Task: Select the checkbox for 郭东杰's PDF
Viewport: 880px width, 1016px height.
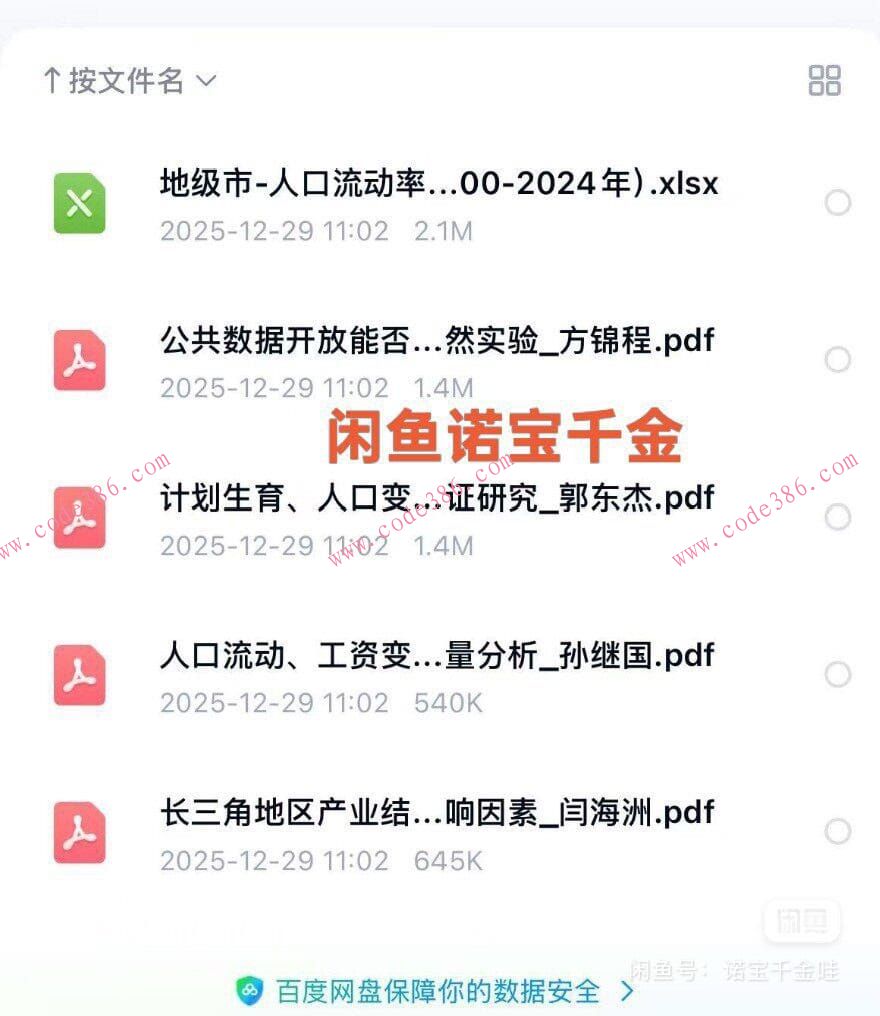Action: coord(836,517)
